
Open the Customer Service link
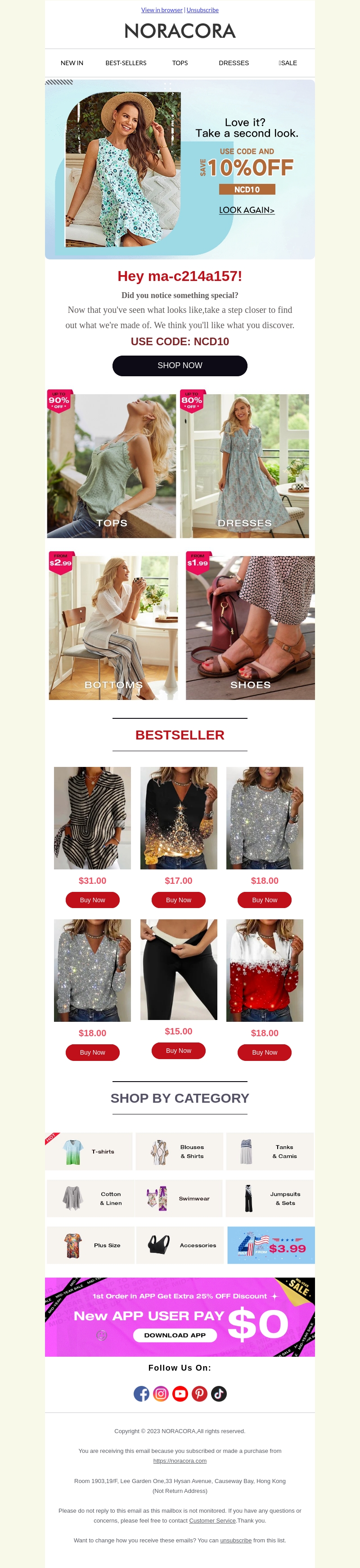tap(212, 1520)
